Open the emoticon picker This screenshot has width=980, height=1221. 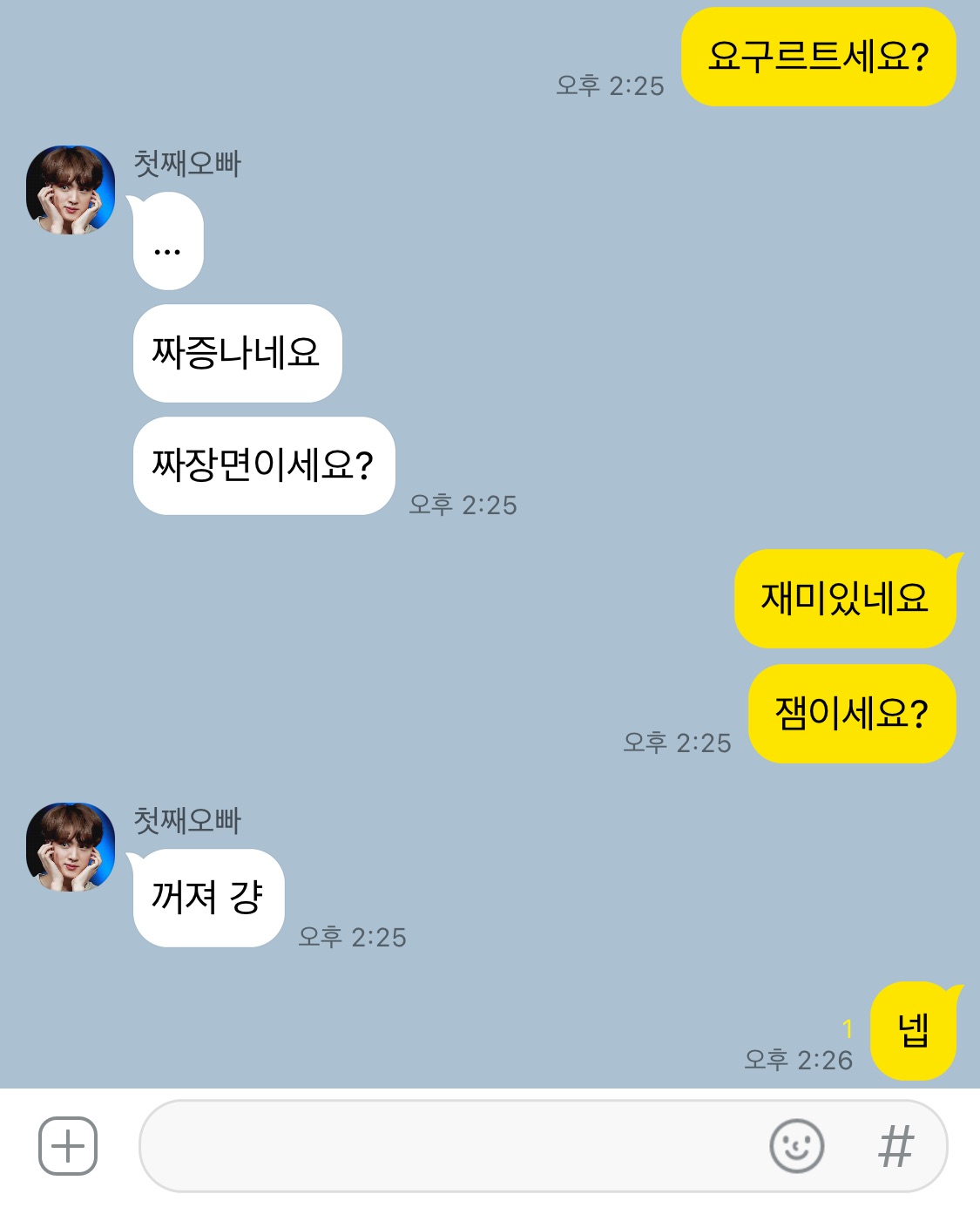click(x=796, y=1145)
